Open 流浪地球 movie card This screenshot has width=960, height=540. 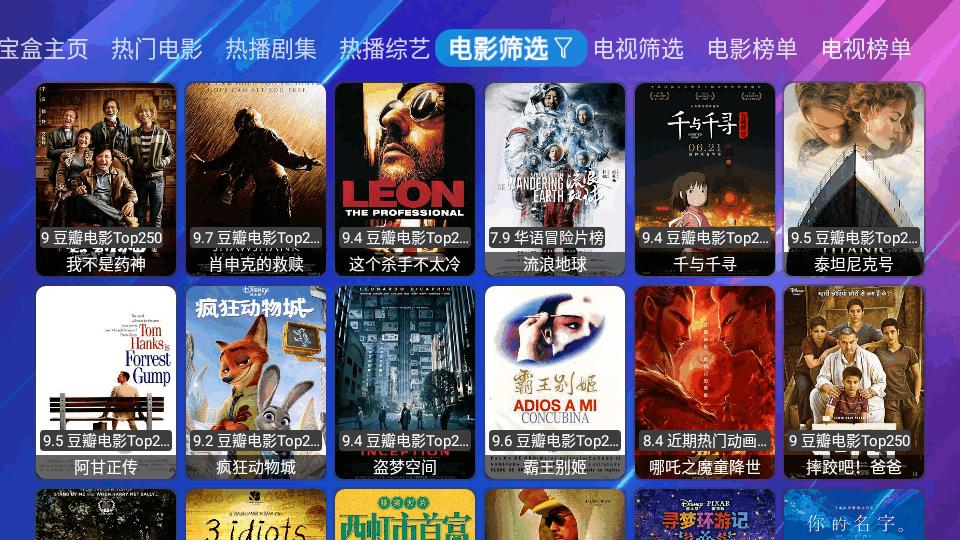click(x=555, y=178)
